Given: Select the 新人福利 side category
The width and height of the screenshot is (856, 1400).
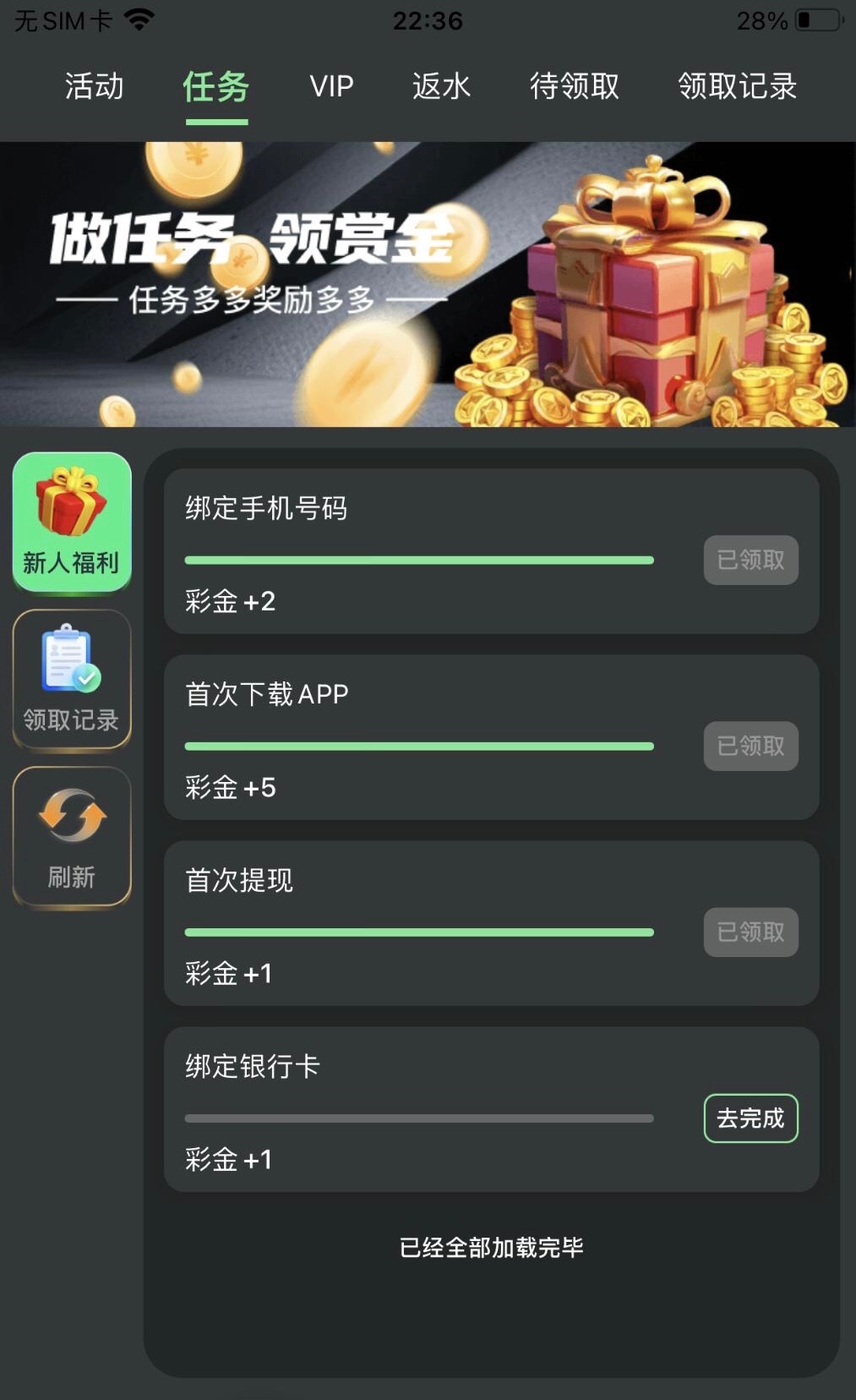Looking at the screenshot, I should click(x=72, y=522).
